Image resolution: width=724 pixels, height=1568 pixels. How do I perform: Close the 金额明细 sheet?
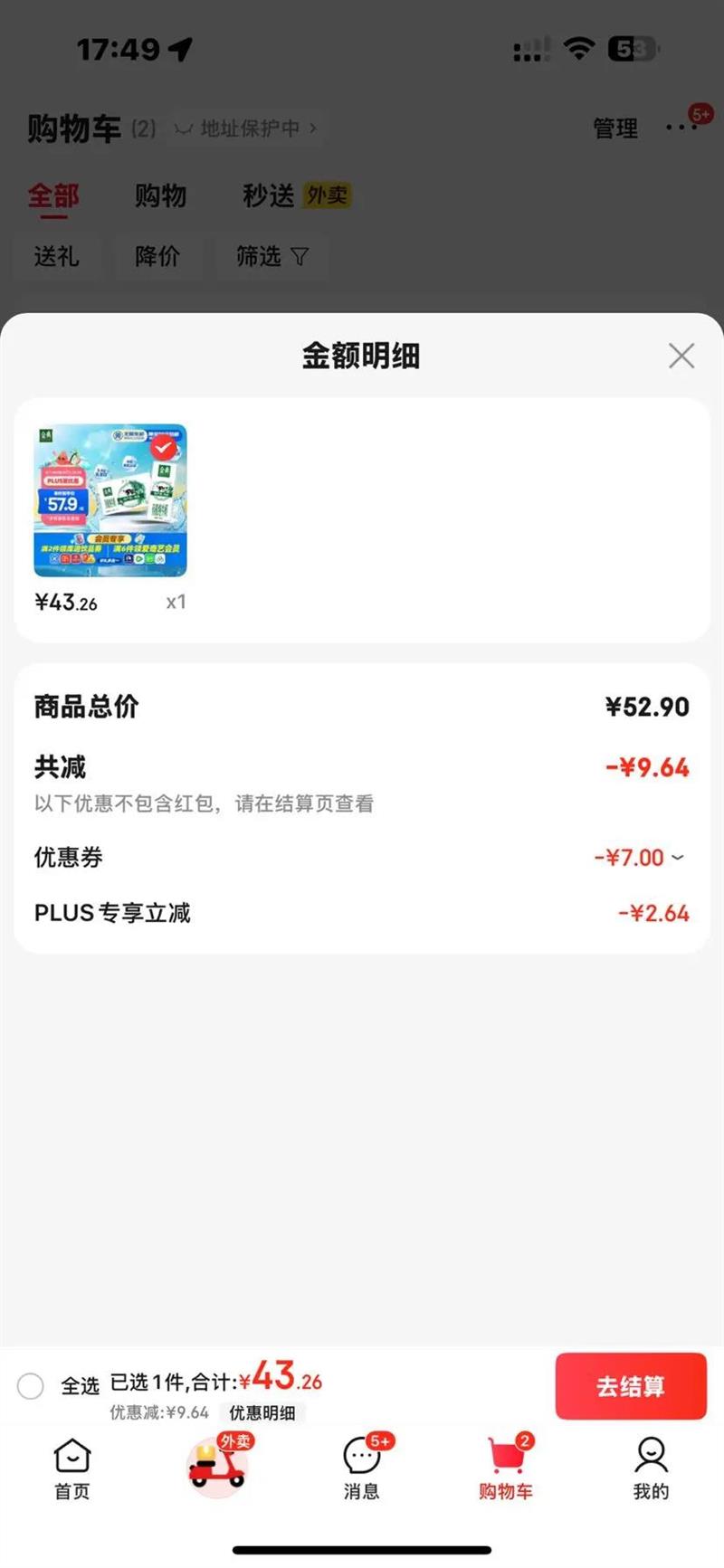pos(681,356)
